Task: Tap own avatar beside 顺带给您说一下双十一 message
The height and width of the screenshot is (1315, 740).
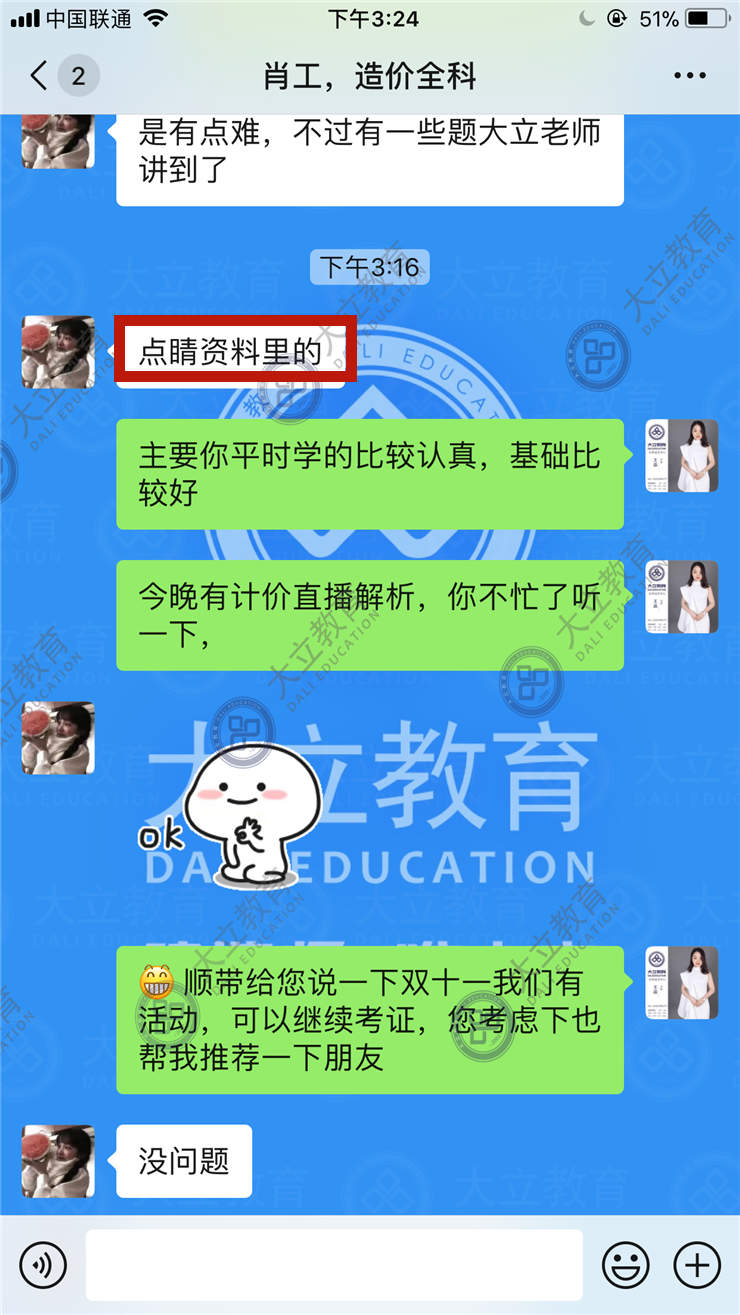Action: [x=681, y=983]
